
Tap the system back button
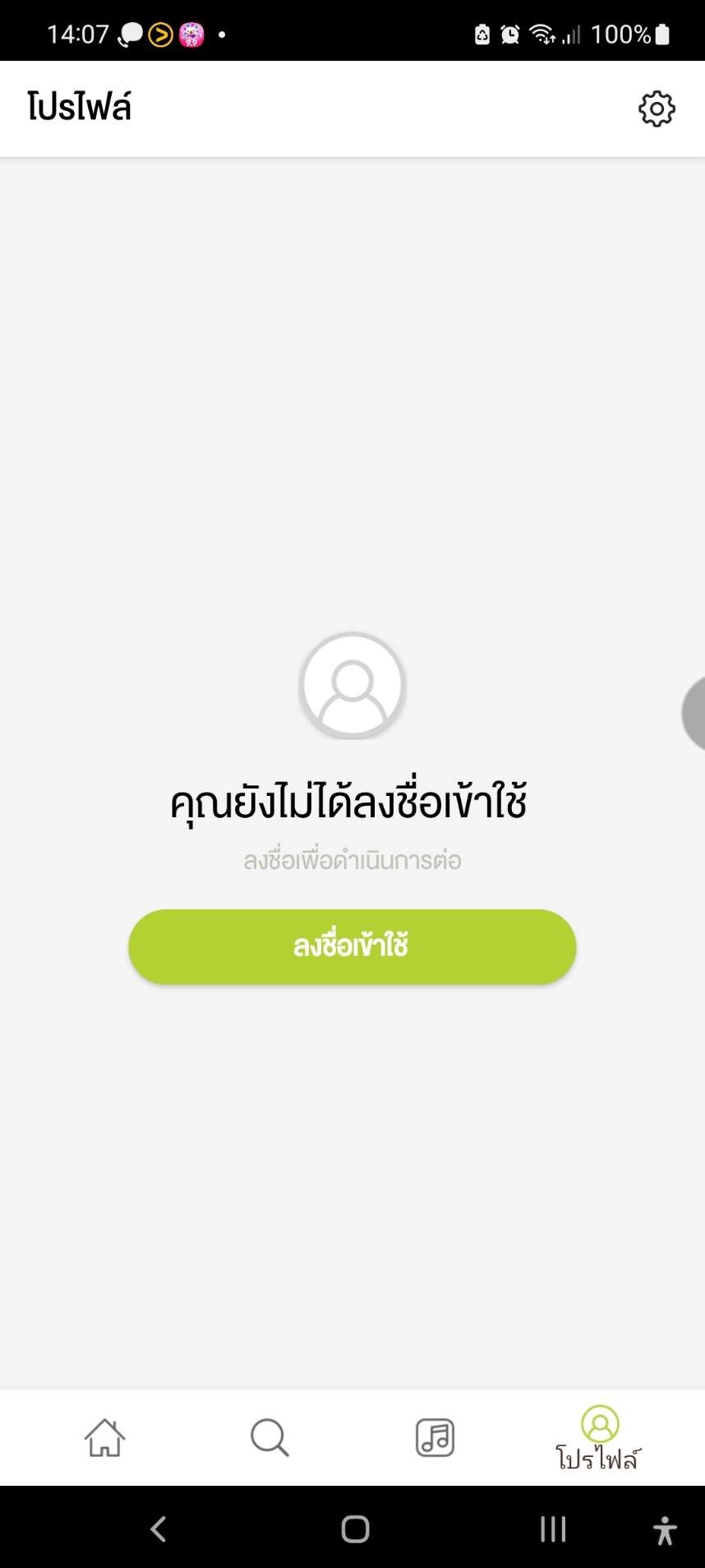(x=159, y=1529)
